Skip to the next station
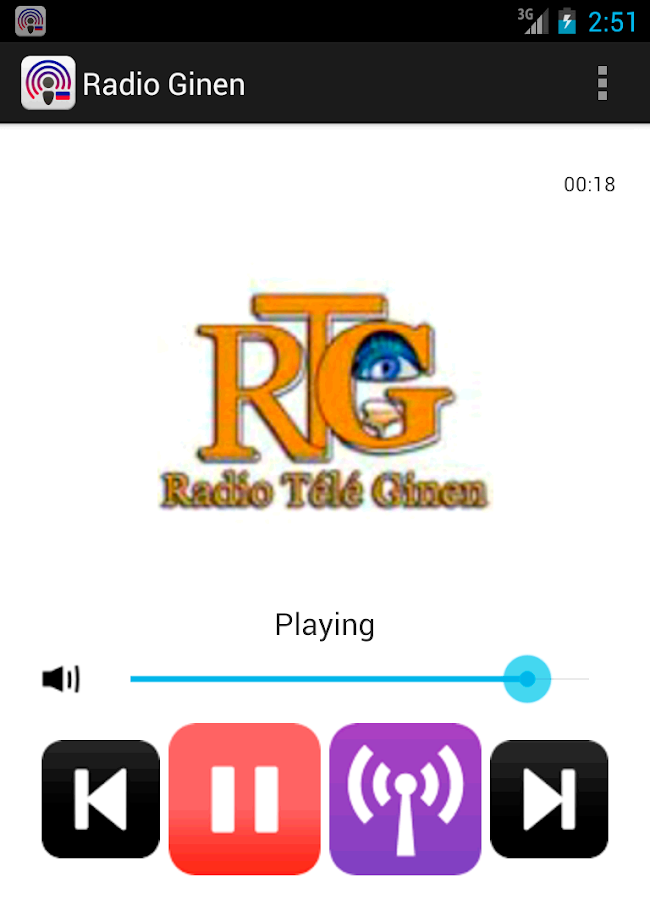 point(549,798)
